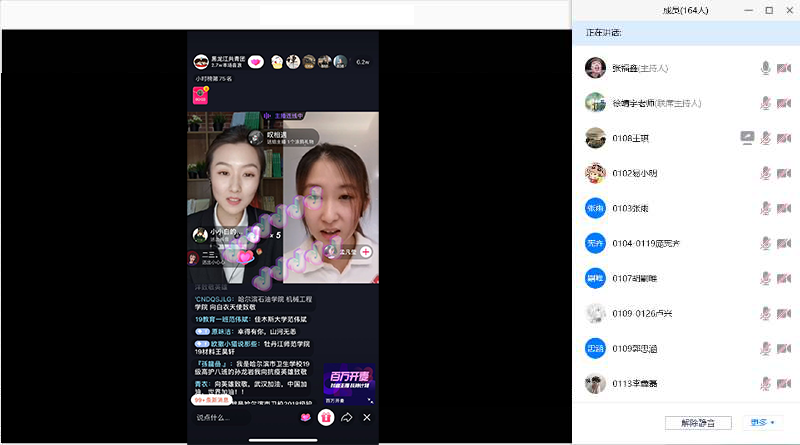Click the screen-share icon beside 0108王琪

[x=746, y=137]
